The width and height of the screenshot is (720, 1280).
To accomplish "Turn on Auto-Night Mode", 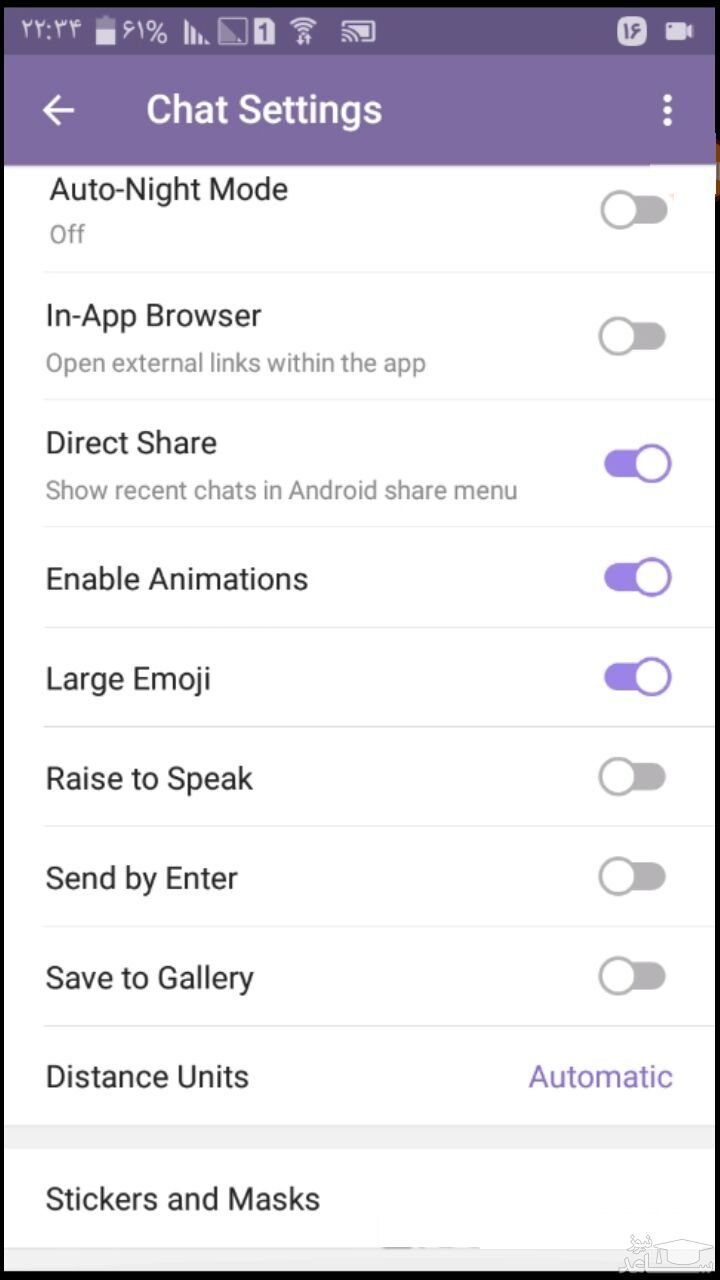I will pyautogui.click(x=634, y=211).
